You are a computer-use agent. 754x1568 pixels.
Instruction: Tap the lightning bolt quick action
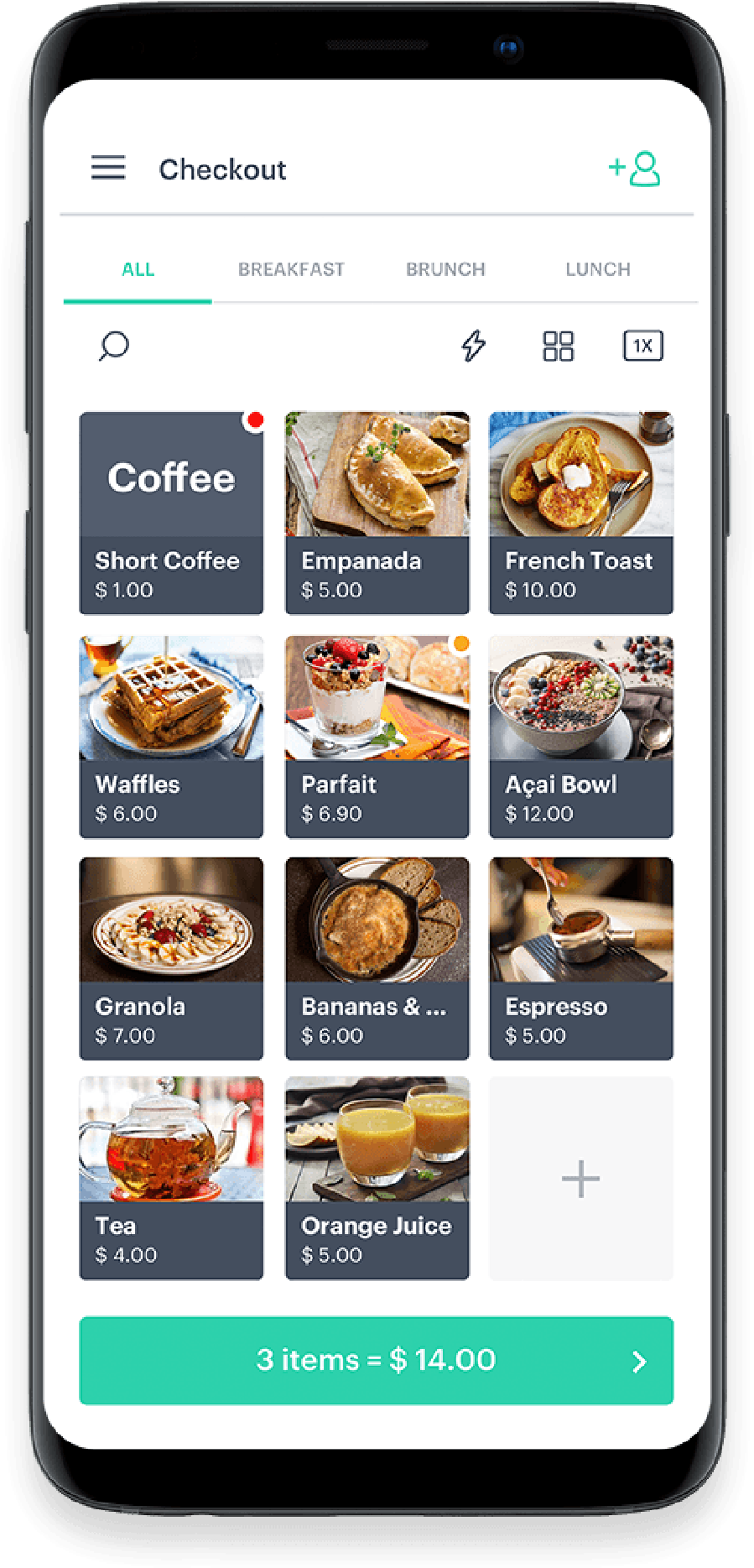pyautogui.click(x=474, y=346)
